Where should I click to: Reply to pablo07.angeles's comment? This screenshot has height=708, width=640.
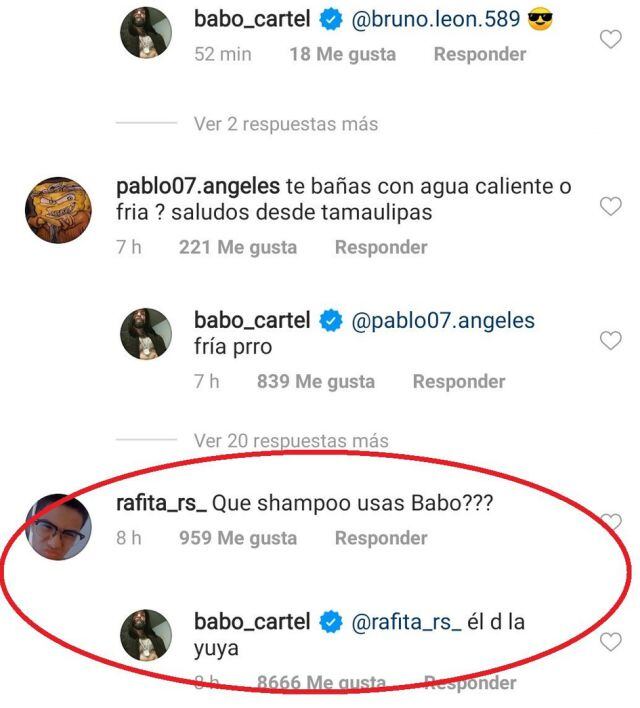[381, 247]
